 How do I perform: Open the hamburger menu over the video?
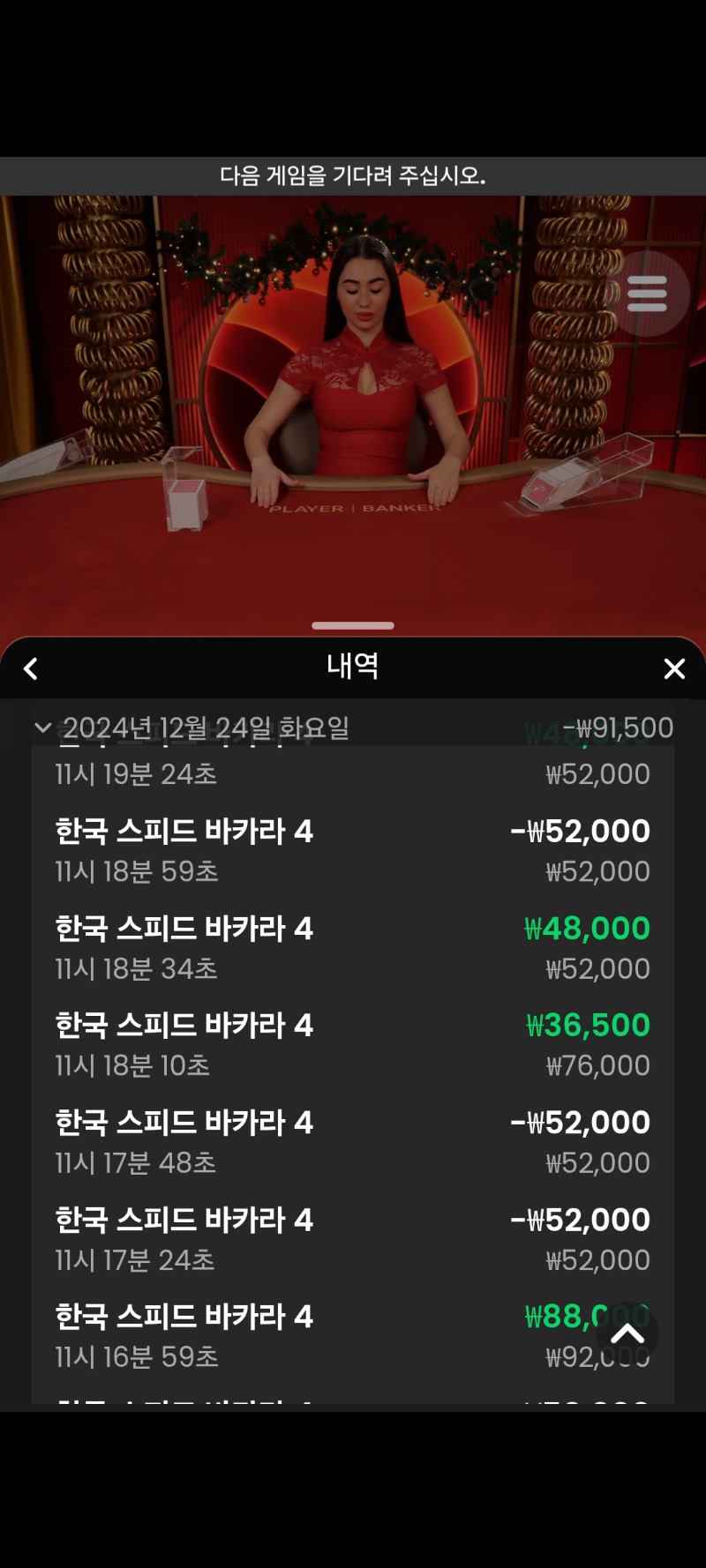(647, 294)
